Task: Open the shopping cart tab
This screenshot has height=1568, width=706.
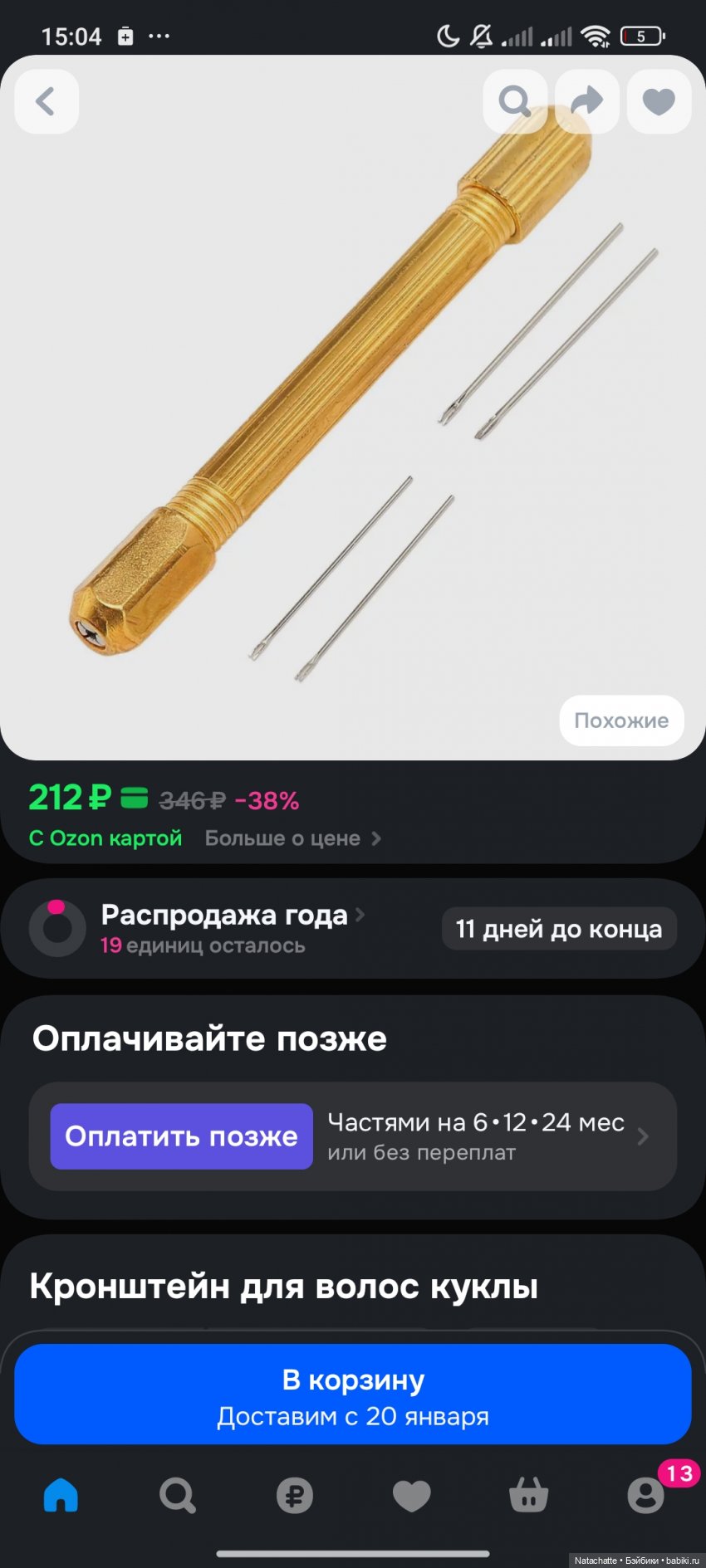Action: click(x=529, y=1495)
